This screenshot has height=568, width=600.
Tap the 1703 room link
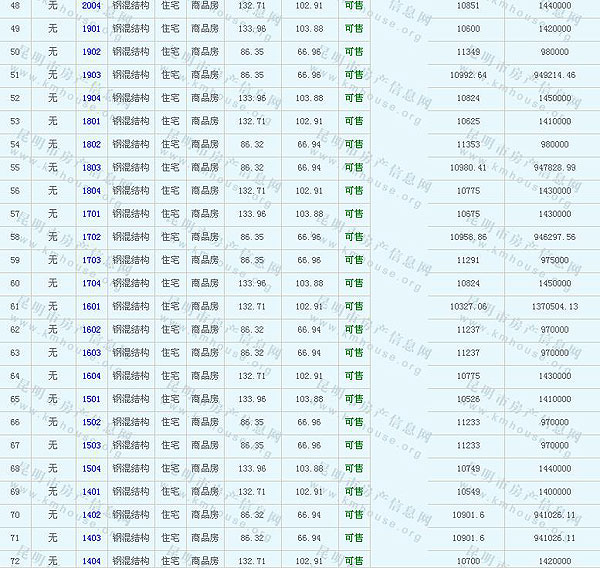pyautogui.click(x=92, y=260)
